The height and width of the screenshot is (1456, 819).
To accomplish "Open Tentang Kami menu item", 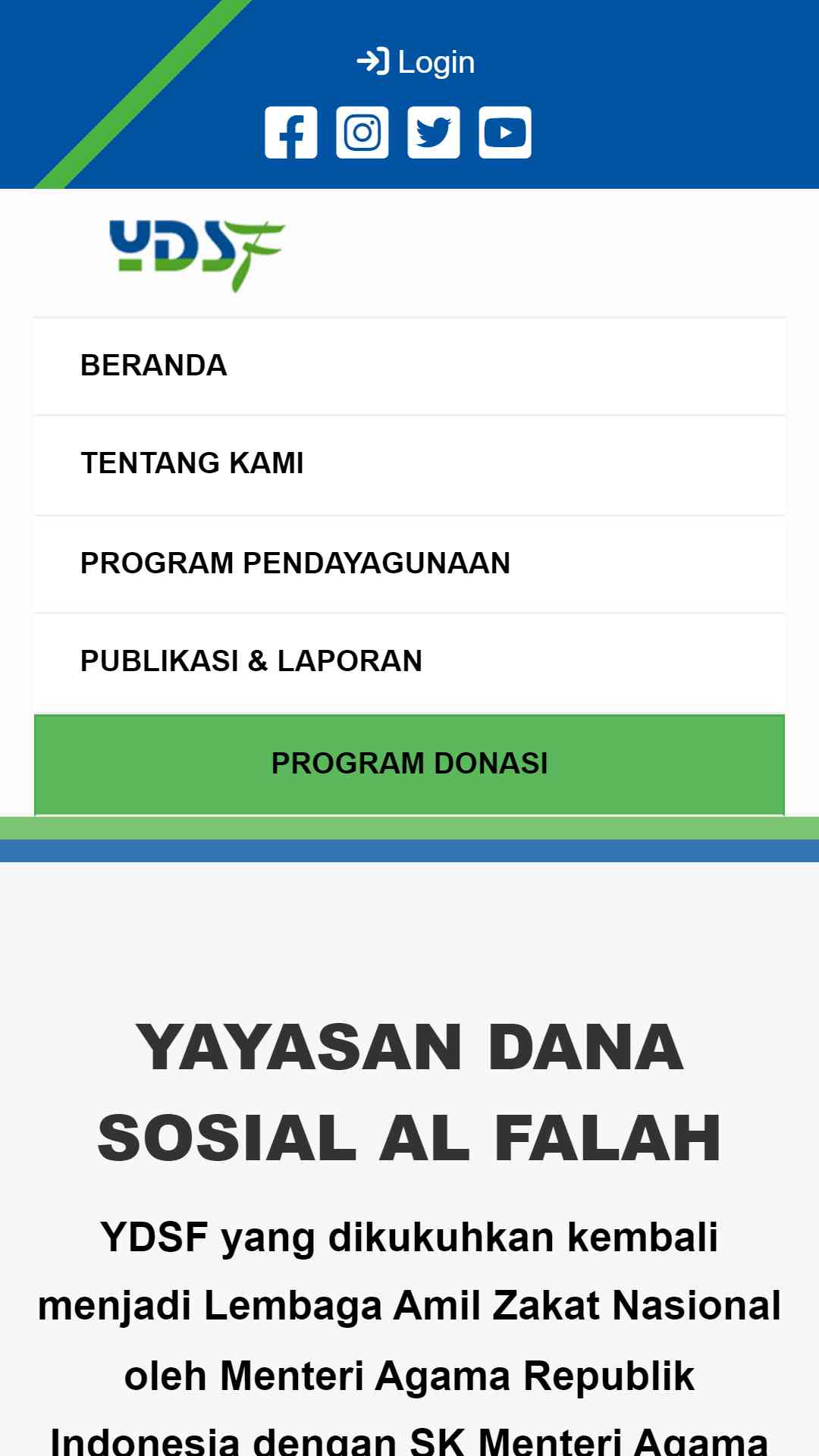I will point(409,463).
